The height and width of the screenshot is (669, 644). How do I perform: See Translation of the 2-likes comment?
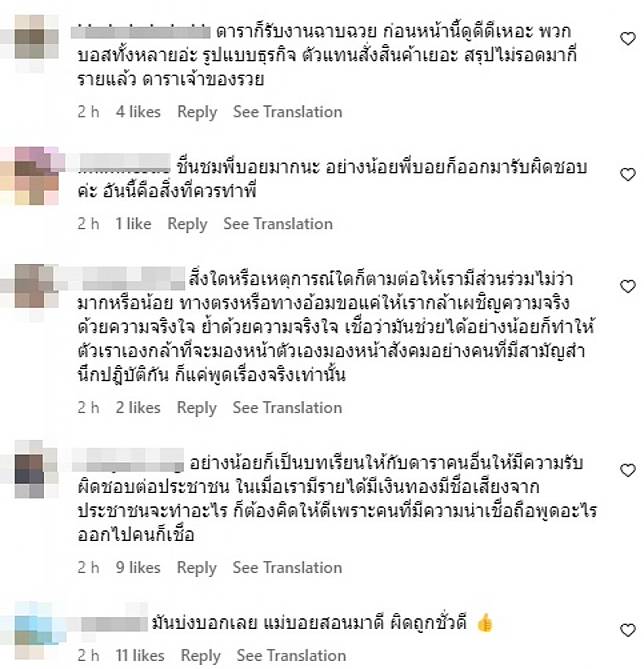pos(287,408)
